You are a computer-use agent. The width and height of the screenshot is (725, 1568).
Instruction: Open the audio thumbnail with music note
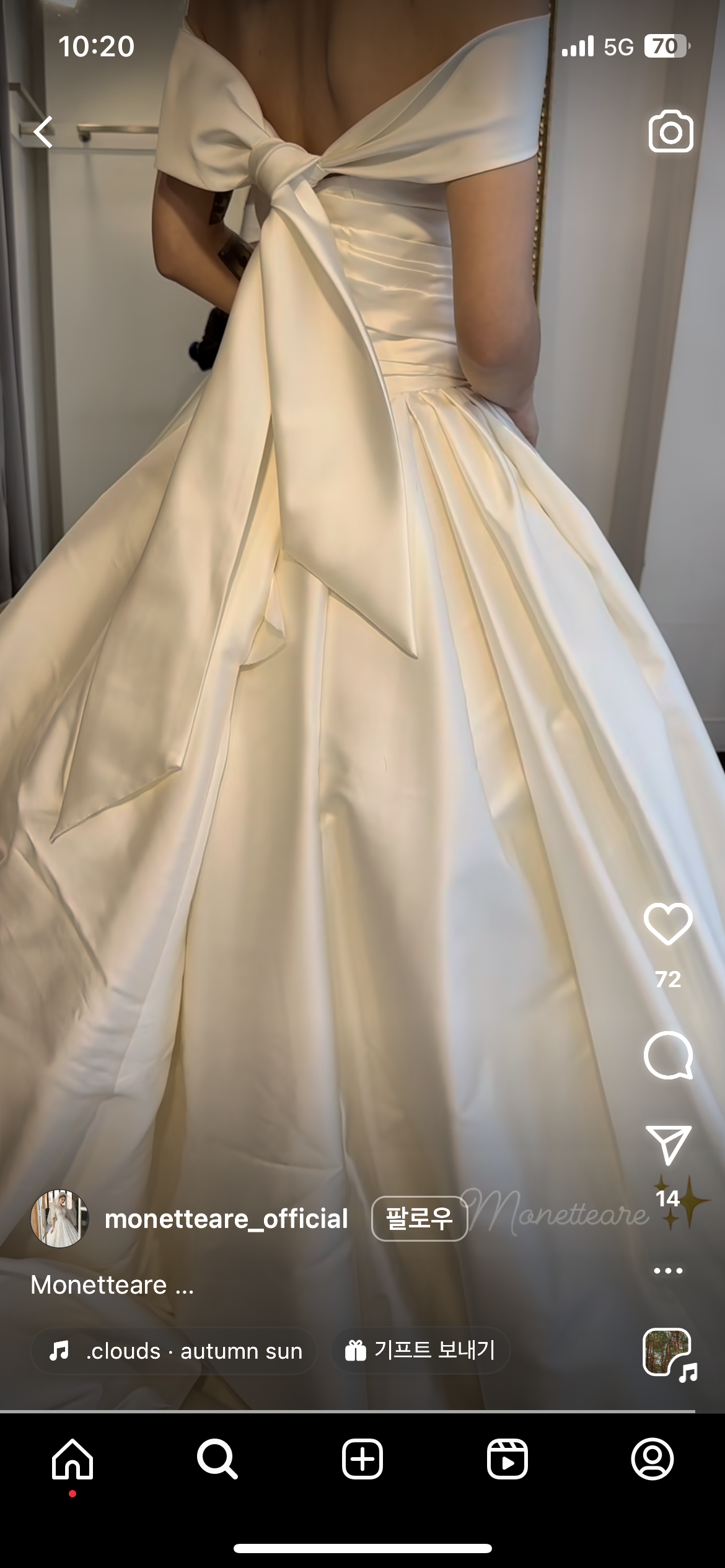(x=668, y=1354)
